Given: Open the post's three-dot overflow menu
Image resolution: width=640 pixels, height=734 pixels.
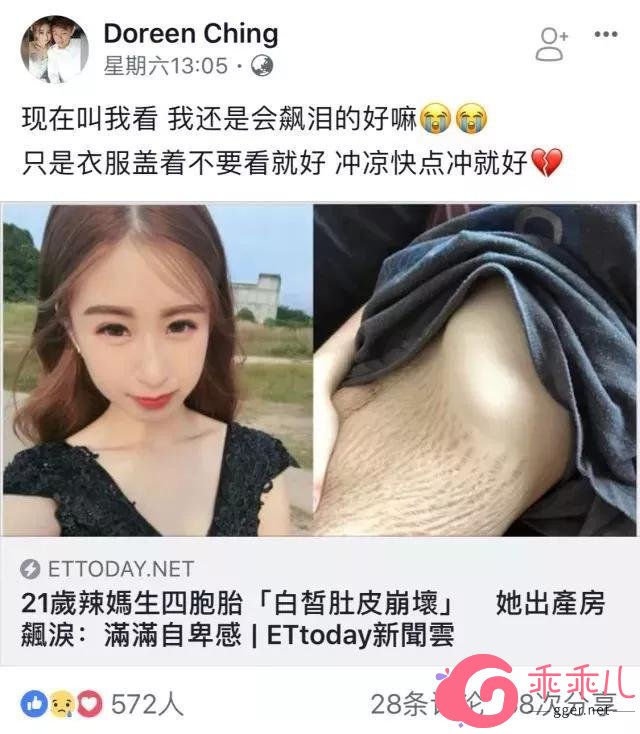Looking at the screenshot, I should click(606, 34).
